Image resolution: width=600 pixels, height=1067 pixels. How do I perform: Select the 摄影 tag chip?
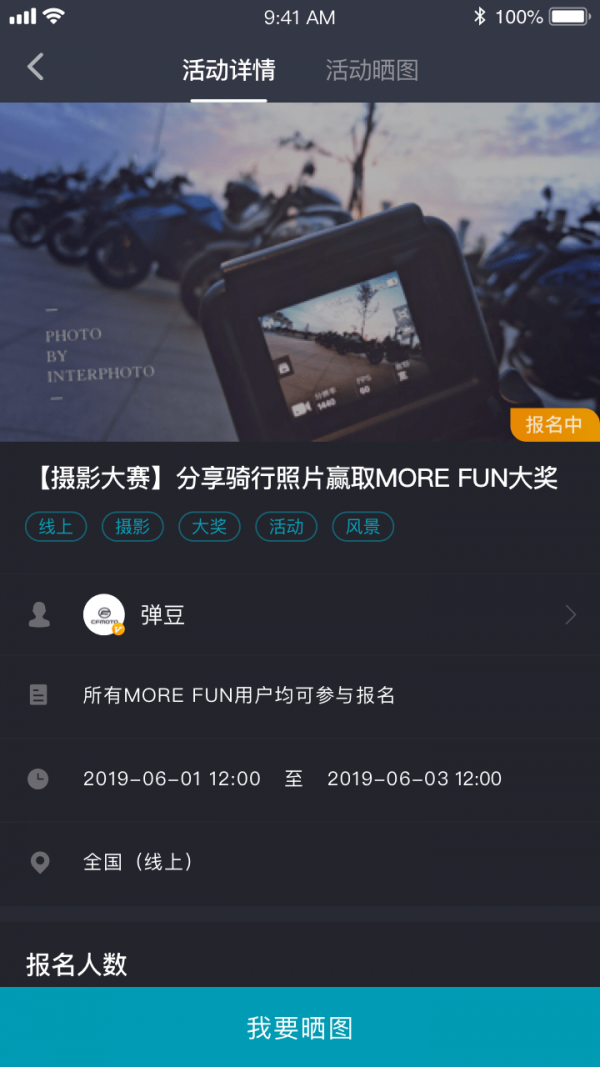133,527
